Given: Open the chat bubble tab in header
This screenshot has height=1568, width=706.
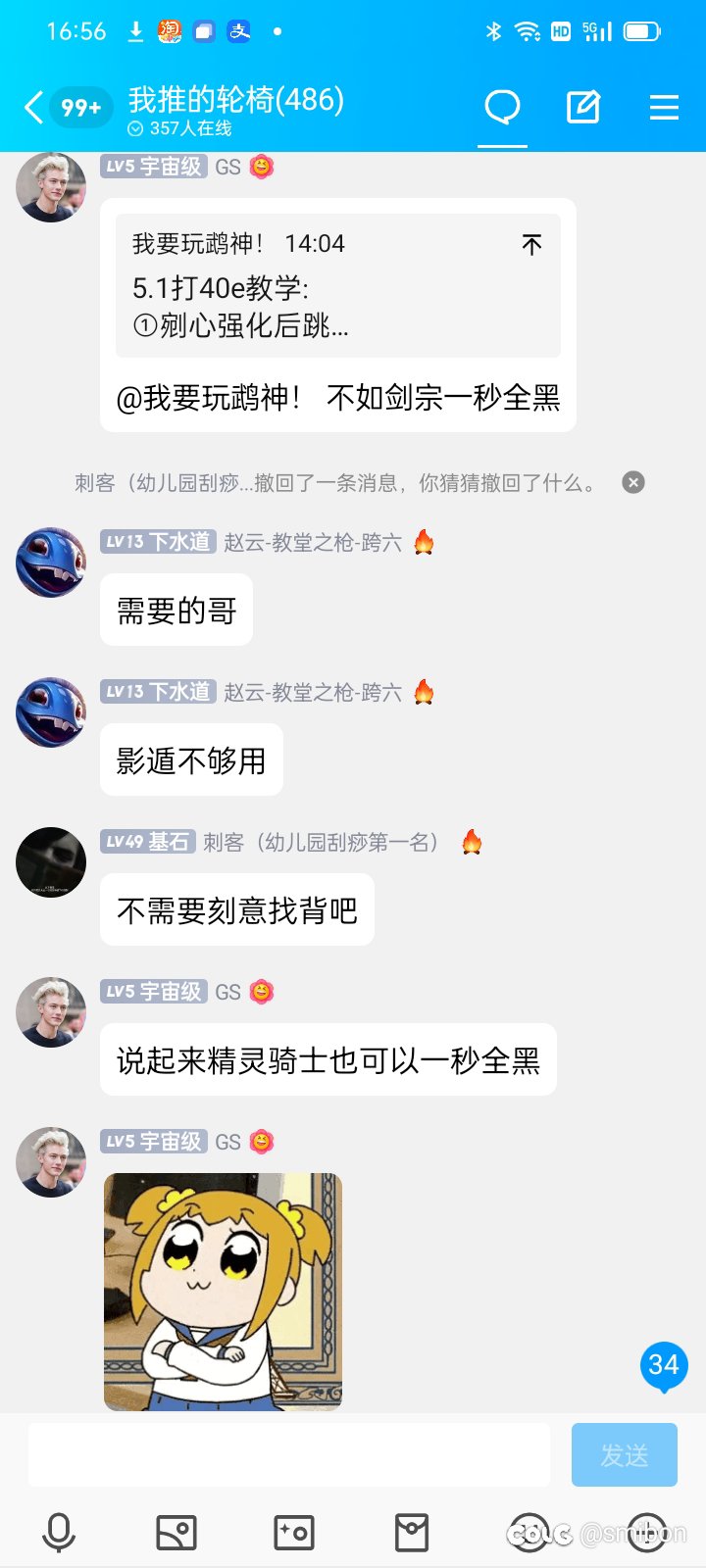Looking at the screenshot, I should point(503,107).
